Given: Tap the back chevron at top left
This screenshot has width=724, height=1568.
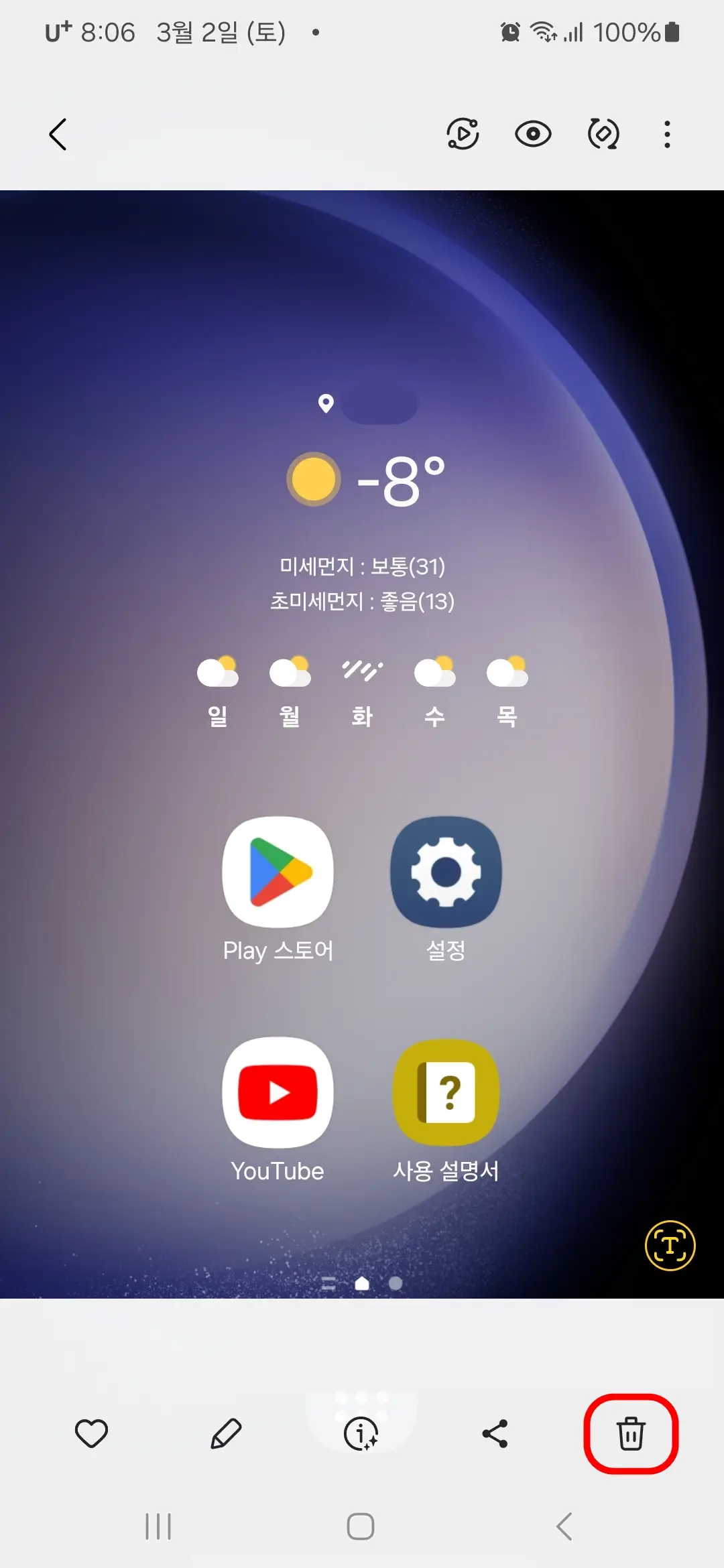Looking at the screenshot, I should coord(58,134).
